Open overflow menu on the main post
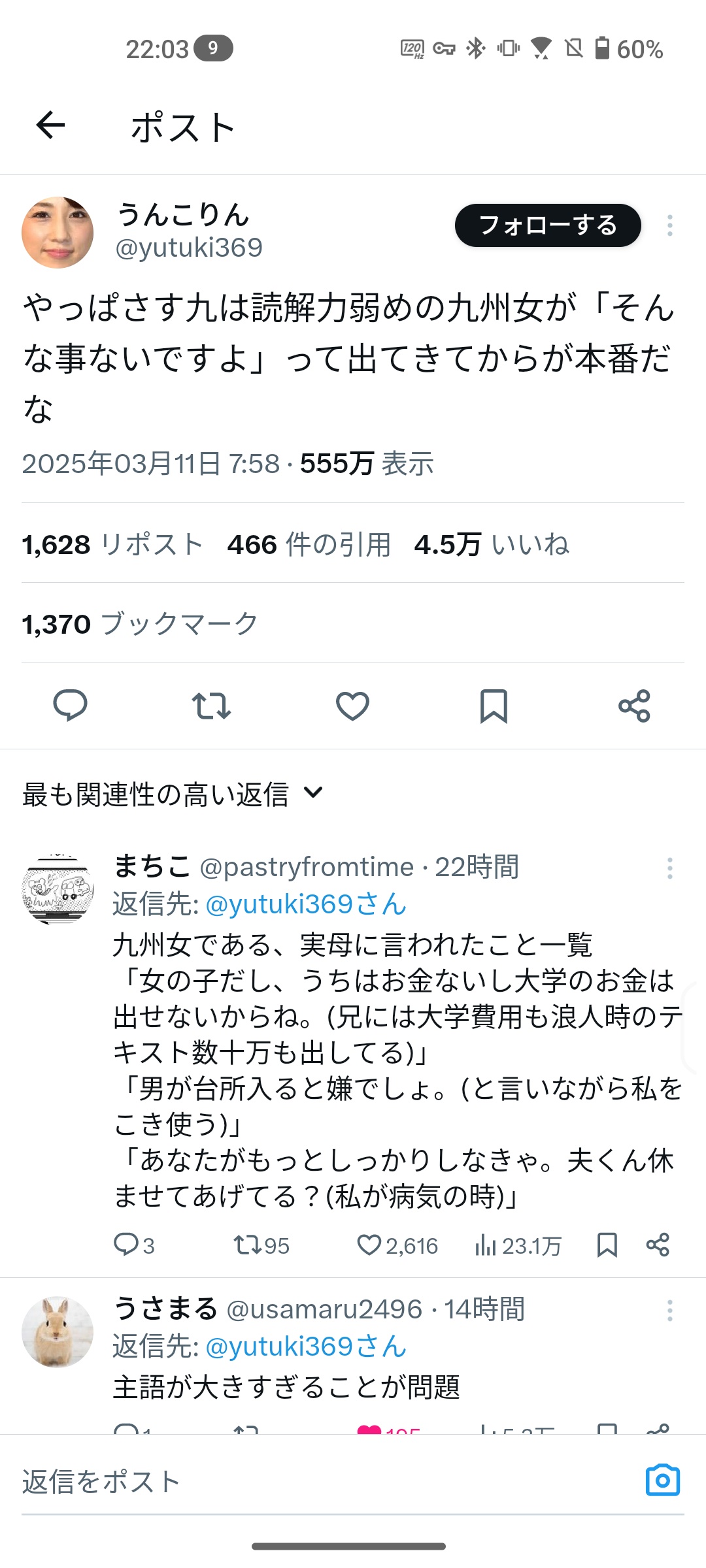This screenshot has width=706, height=1568. pos(669,225)
